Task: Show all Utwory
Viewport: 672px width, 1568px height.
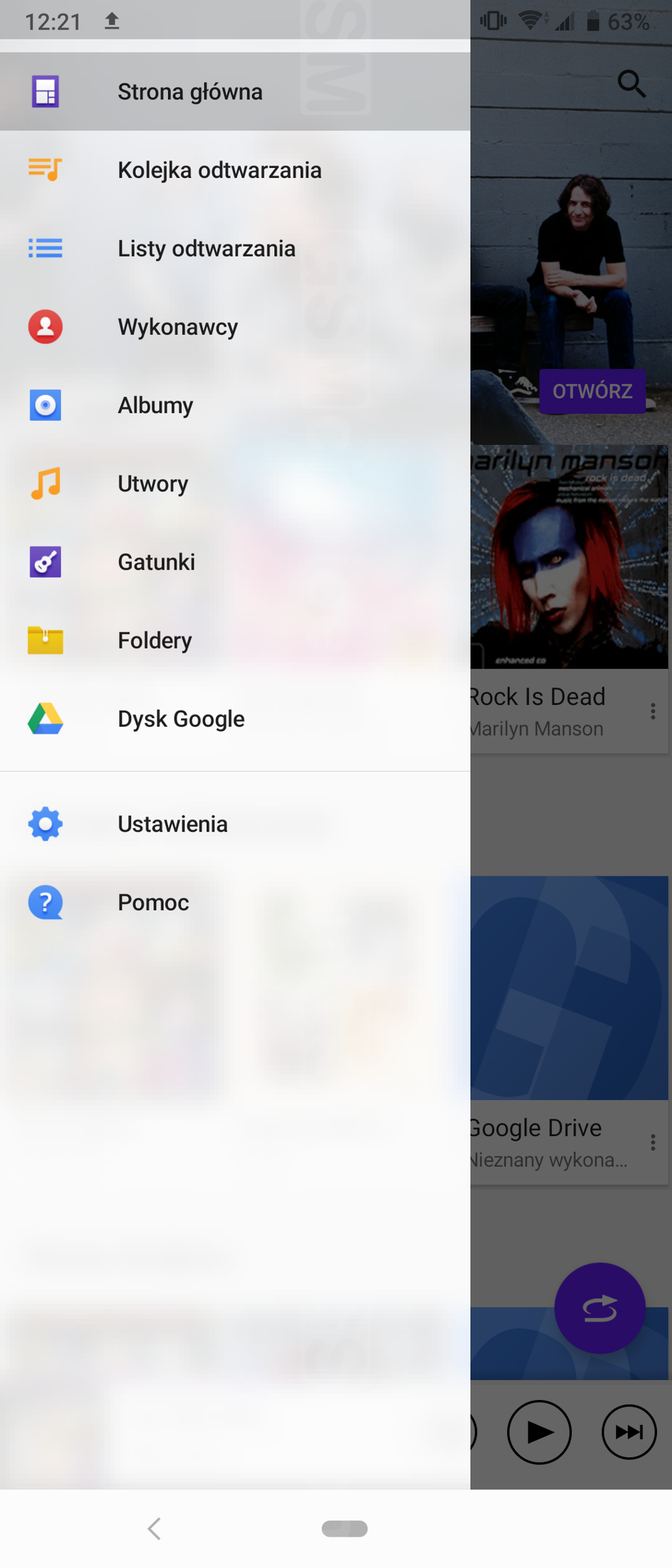Action: coord(153,484)
